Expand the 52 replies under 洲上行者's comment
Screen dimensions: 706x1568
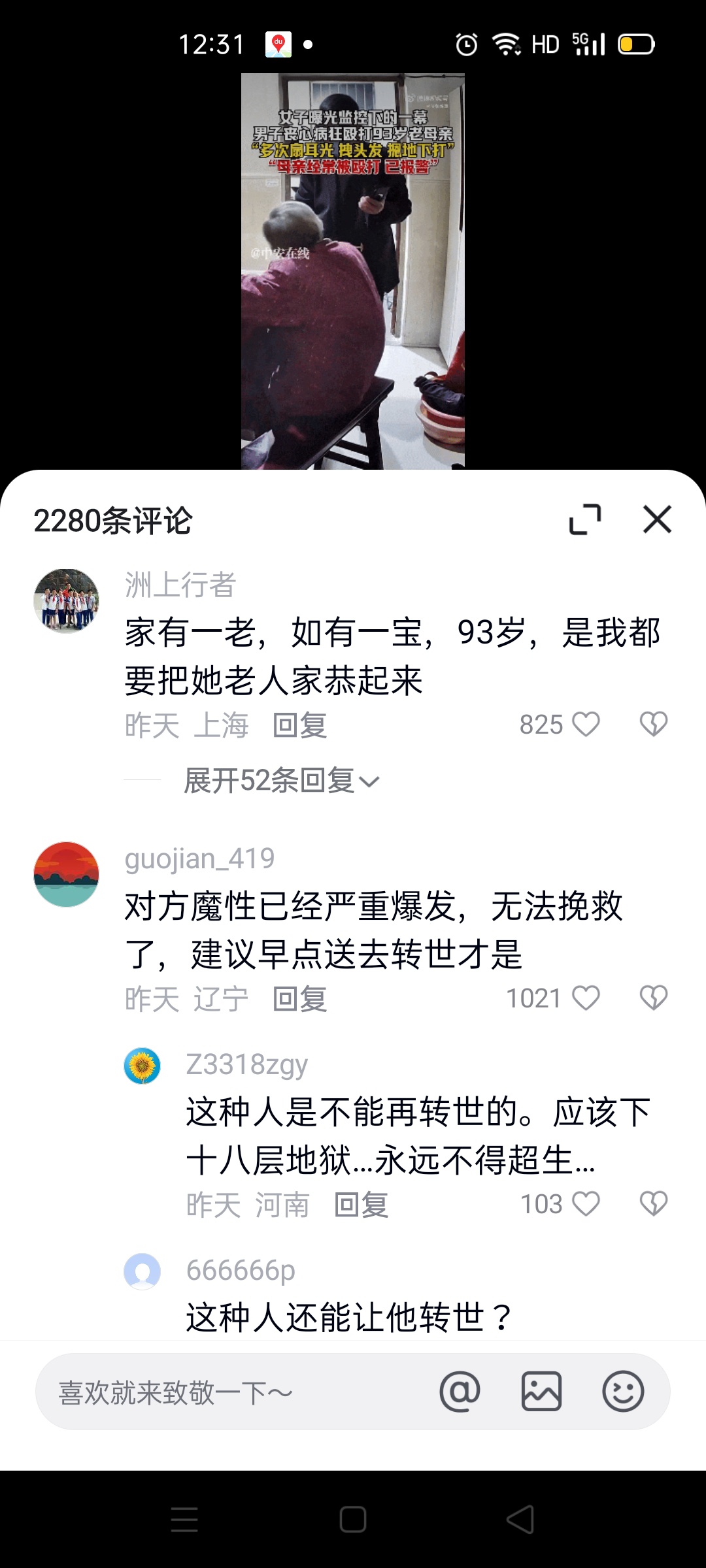tap(281, 780)
